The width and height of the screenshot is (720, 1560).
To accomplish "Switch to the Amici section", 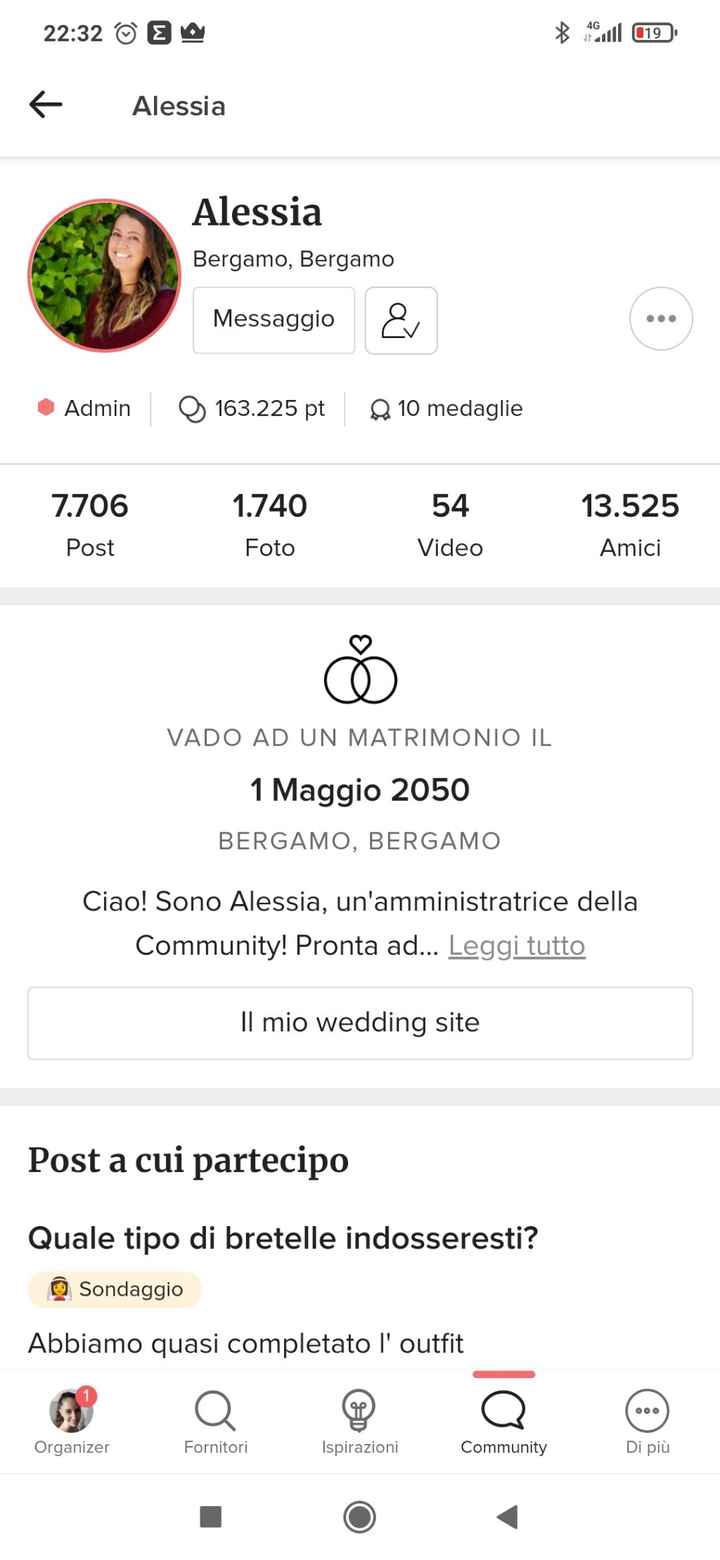I will click(630, 522).
